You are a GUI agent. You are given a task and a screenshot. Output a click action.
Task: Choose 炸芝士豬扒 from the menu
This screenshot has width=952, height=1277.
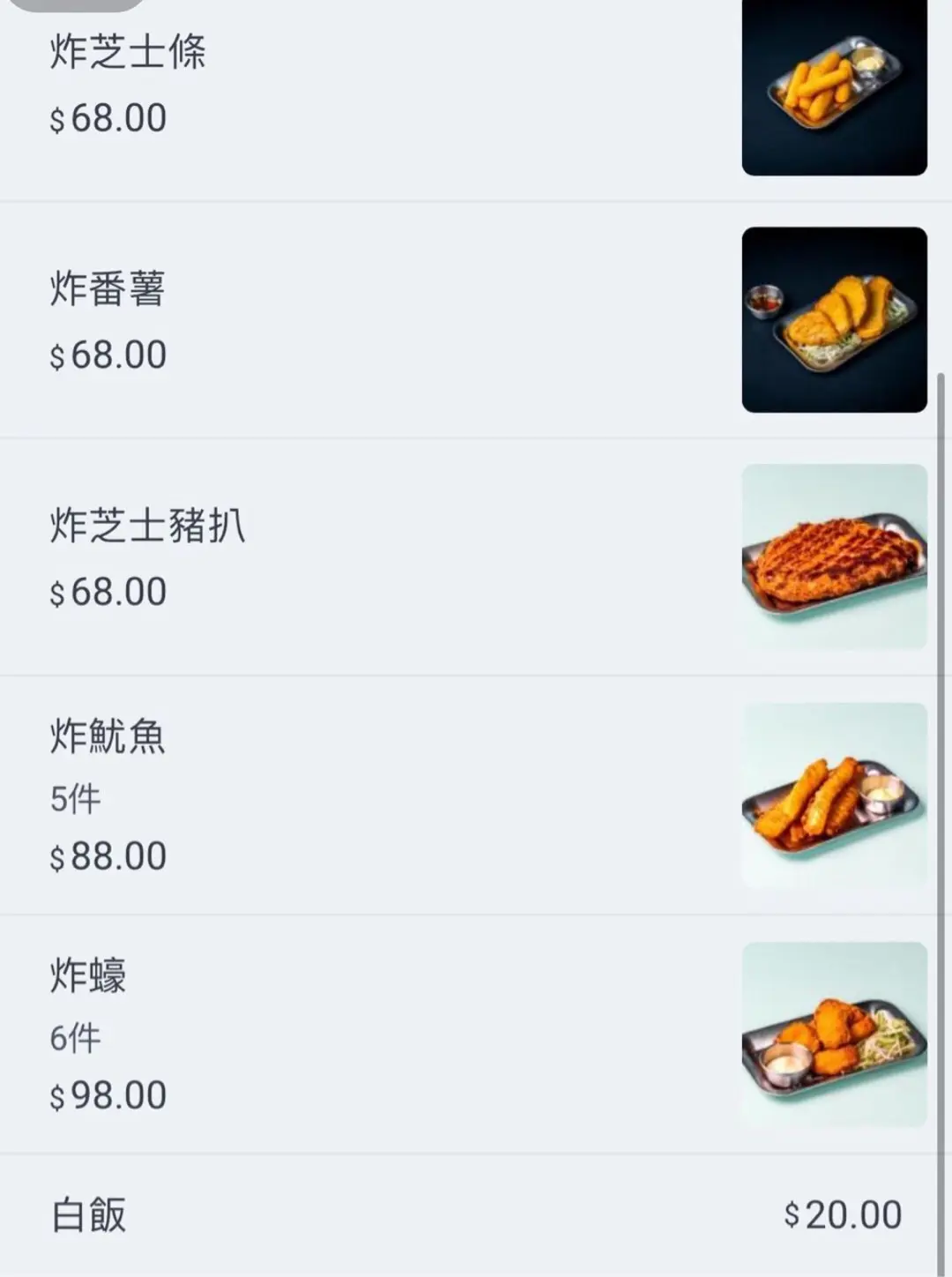[147, 526]
